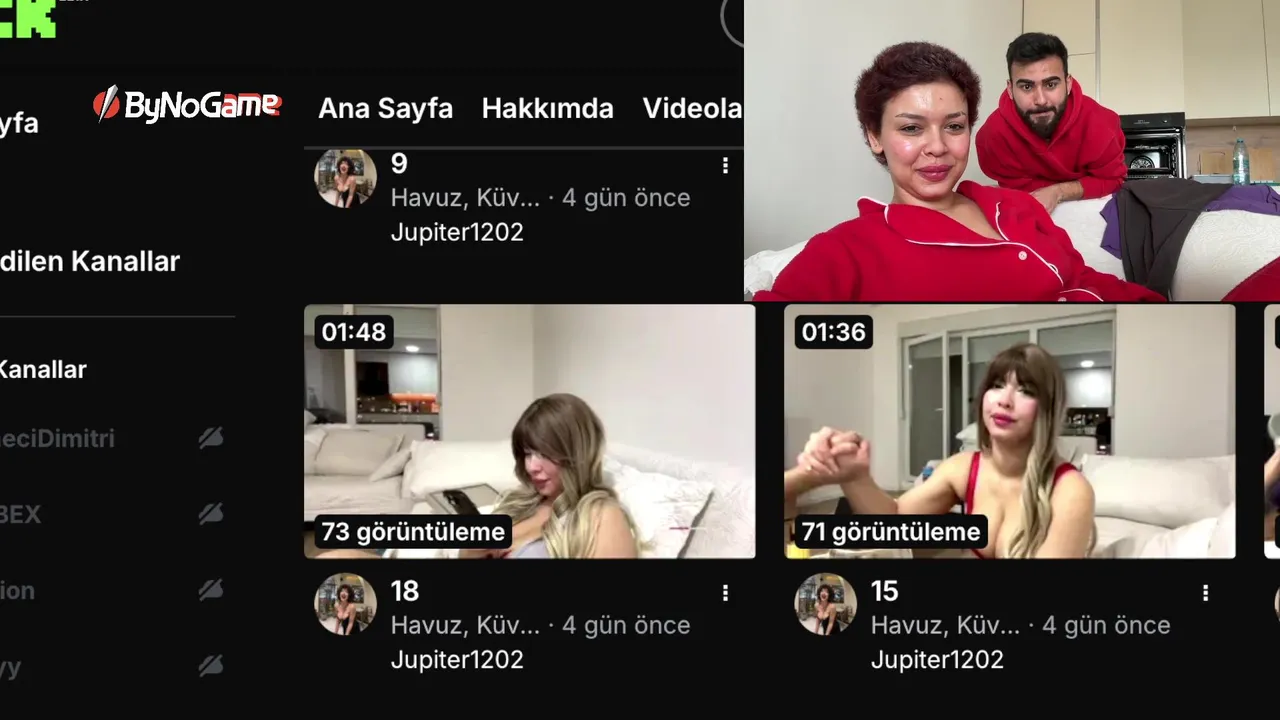Open Jupiter1202 channel under video 18
1280x720 pixels.
point(457,660)
